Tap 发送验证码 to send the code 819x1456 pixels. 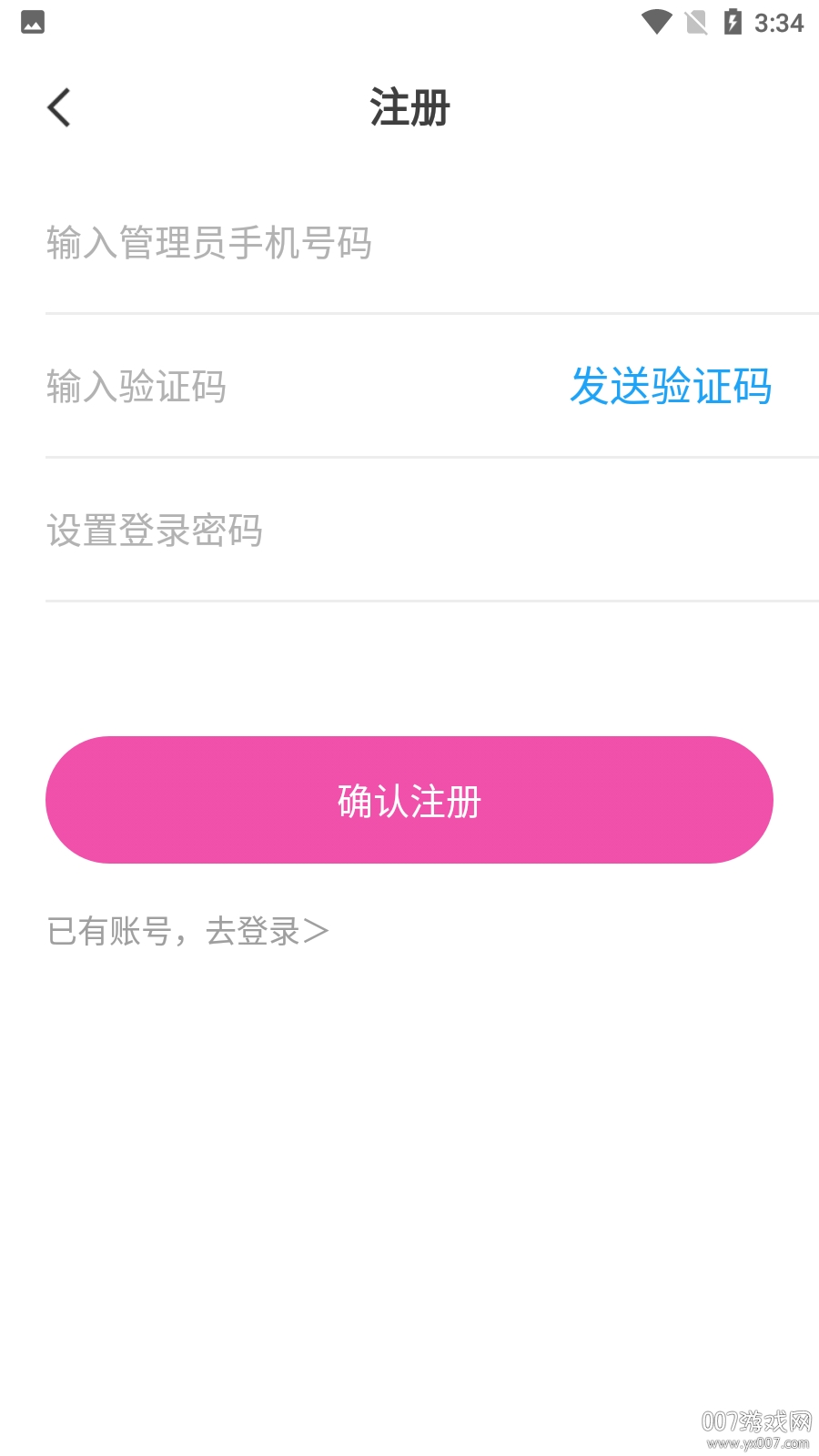coord(671,387)
